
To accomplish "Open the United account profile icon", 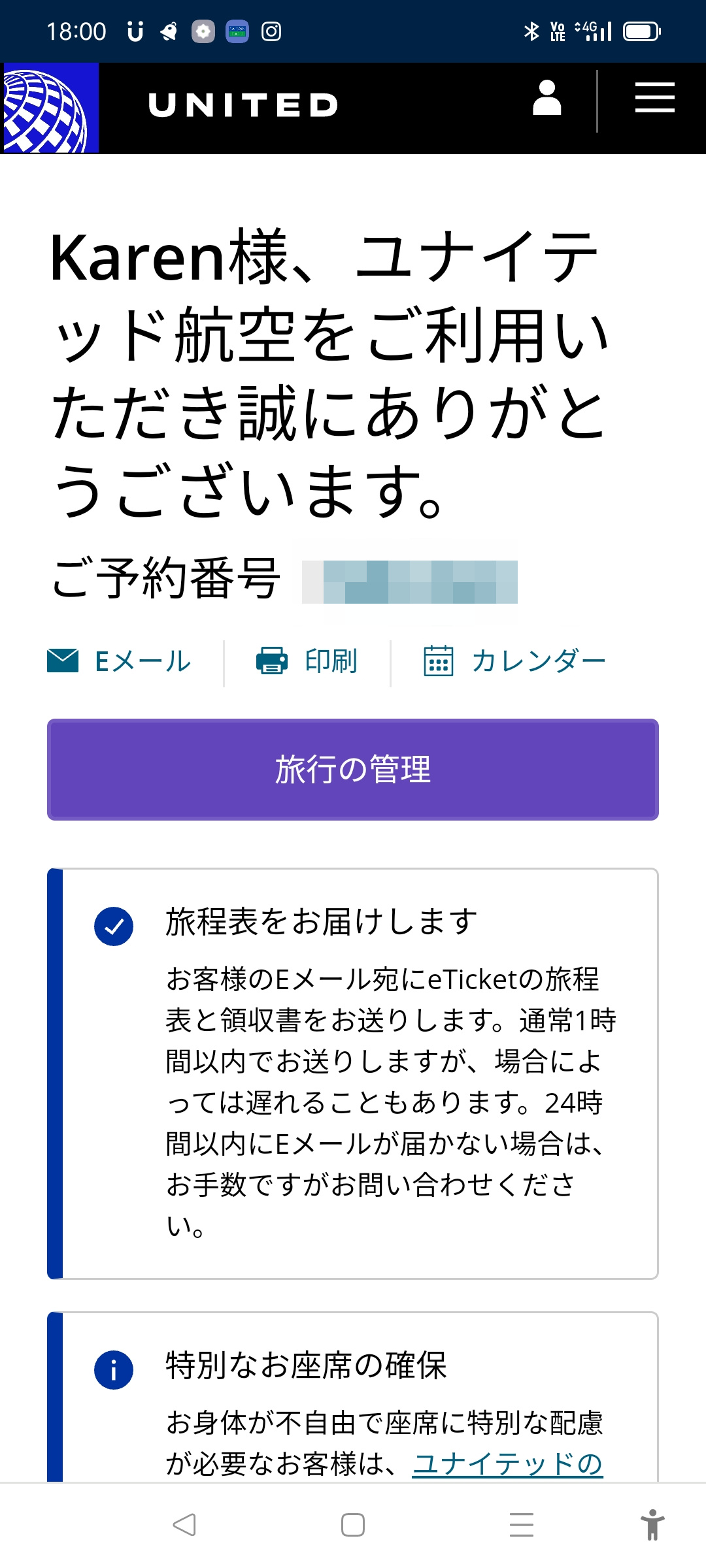I will (x=546, y=99).
